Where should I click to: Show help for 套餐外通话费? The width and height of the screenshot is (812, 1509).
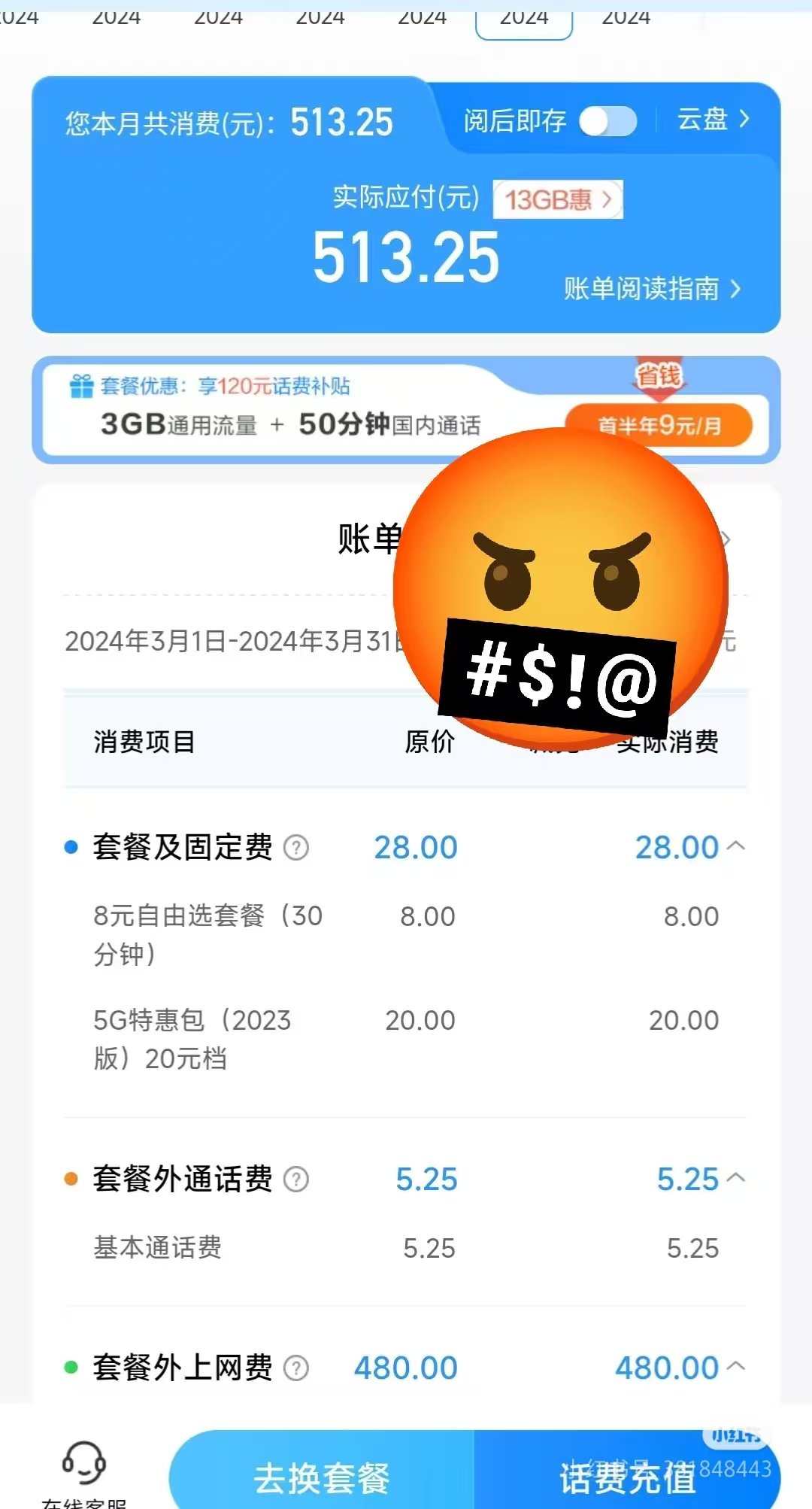[x=296, y=1180]
